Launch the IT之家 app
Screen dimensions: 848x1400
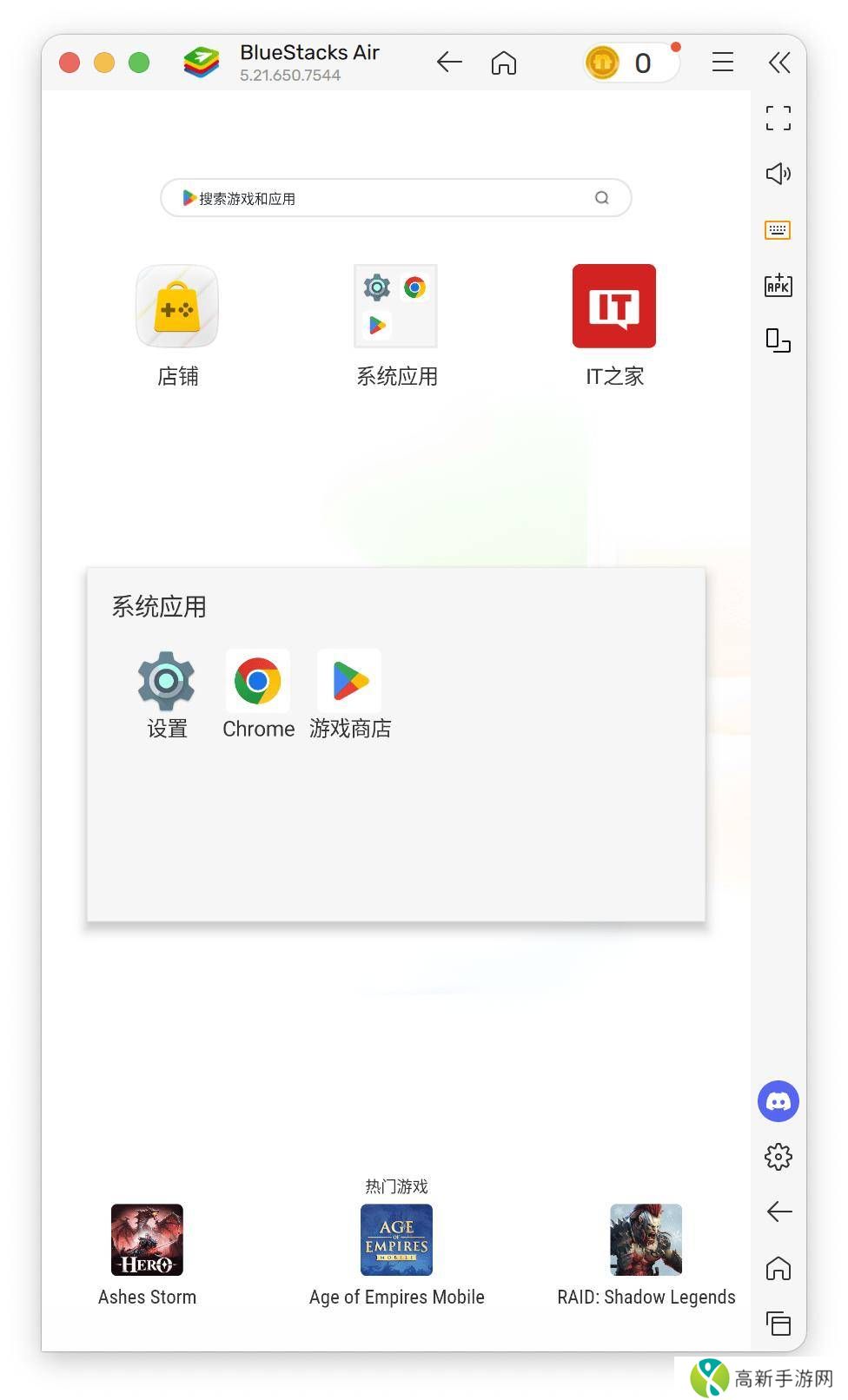(x=613, y=307)
